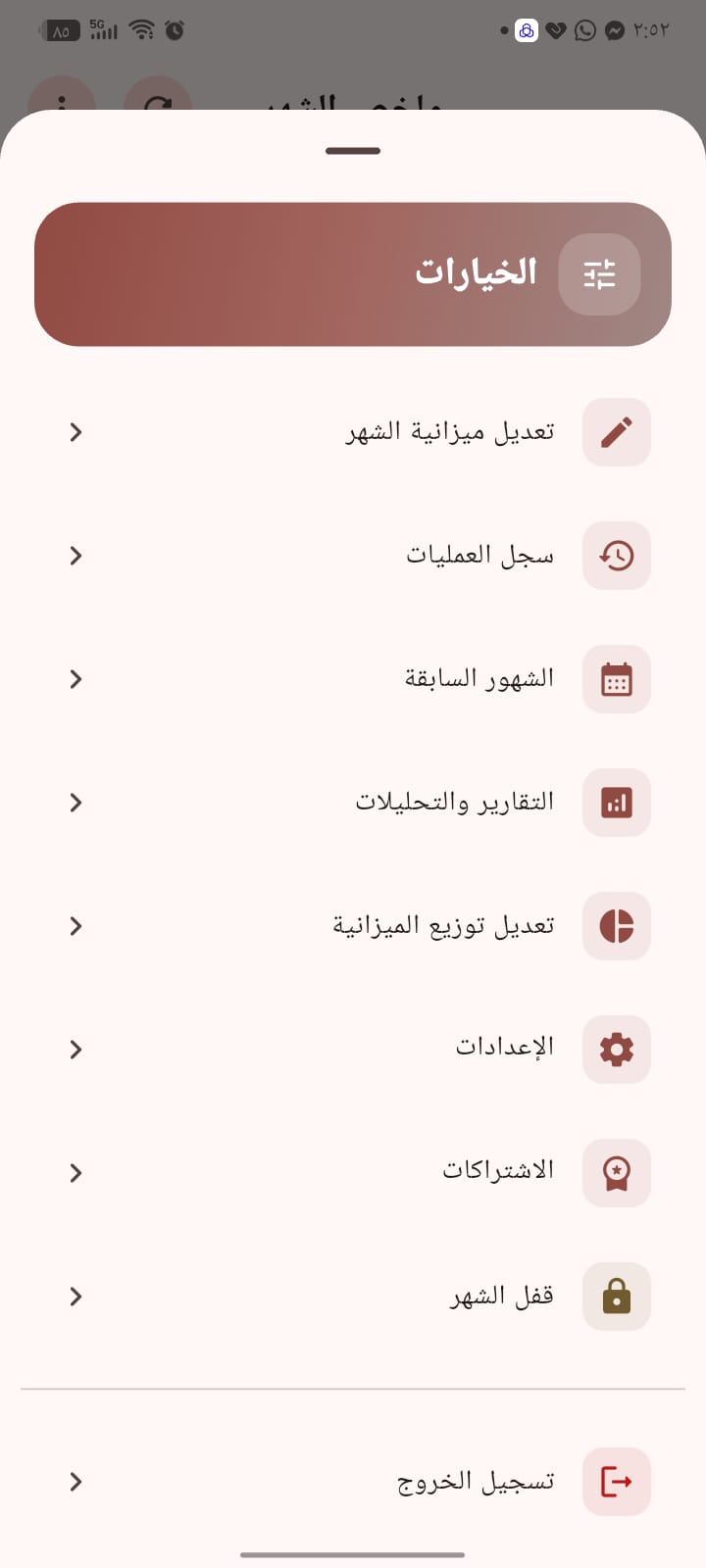Open settings using the gear icon

616,1050
